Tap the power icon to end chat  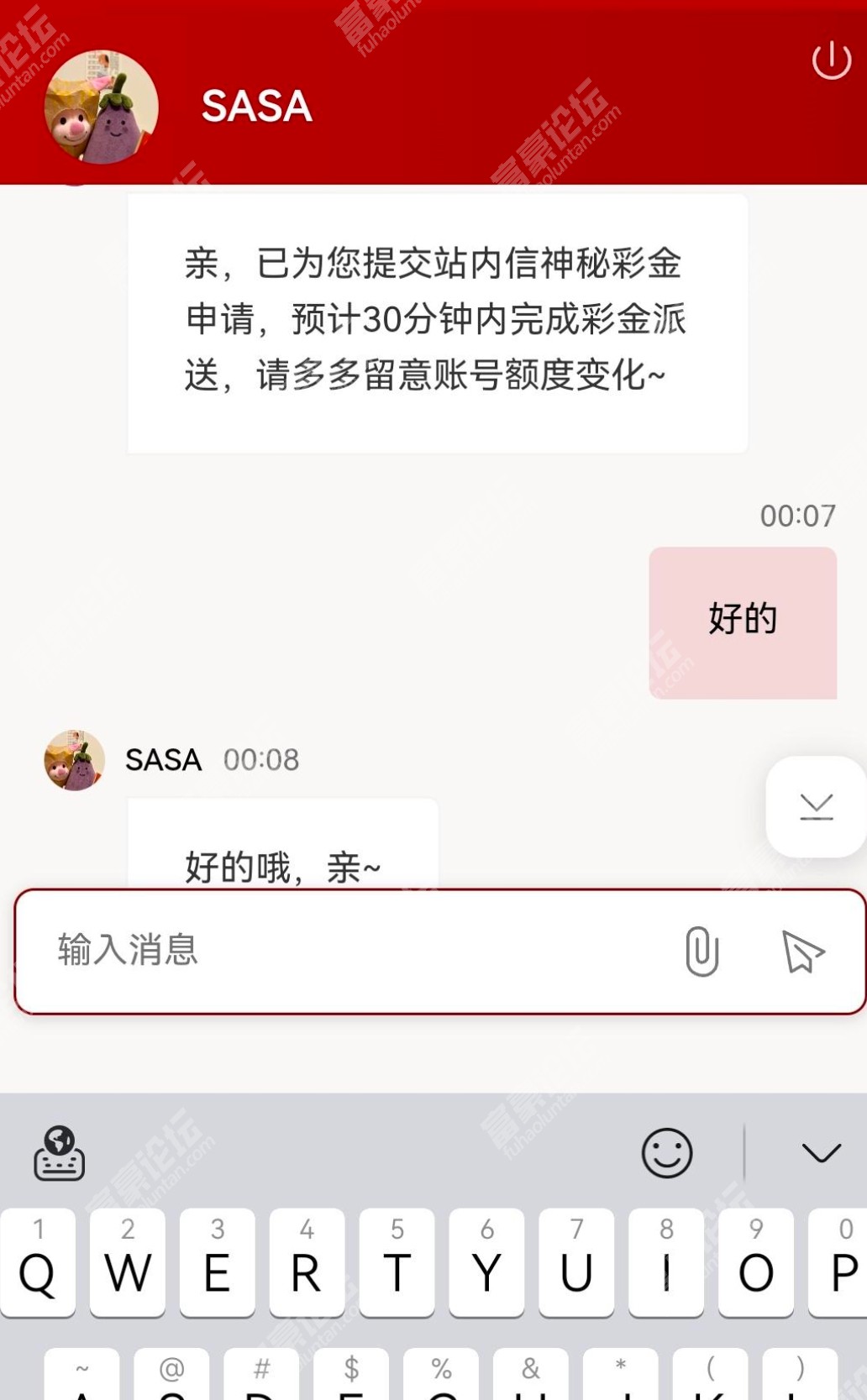tap(831, 60)
